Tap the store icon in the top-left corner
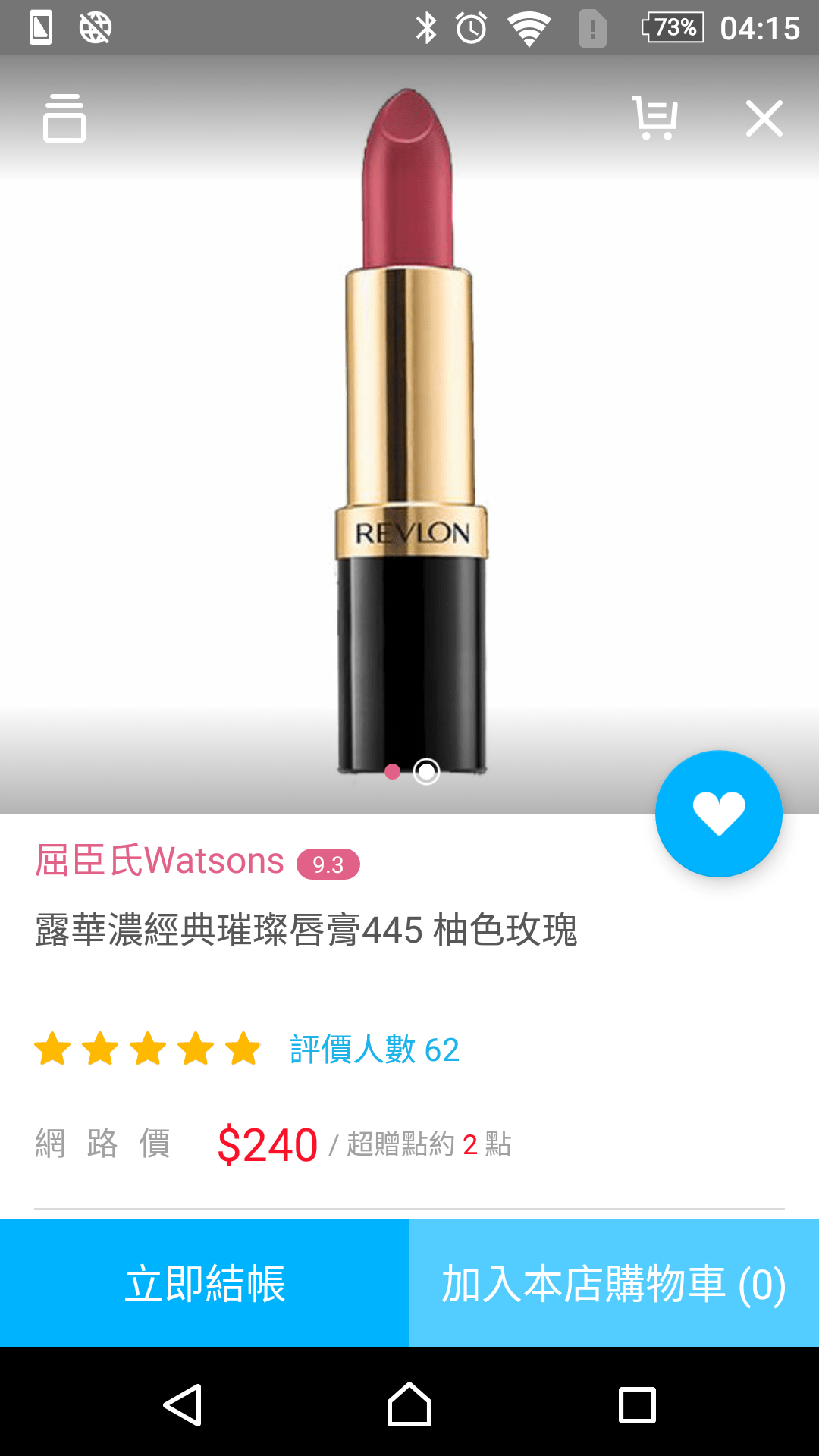 64,119
